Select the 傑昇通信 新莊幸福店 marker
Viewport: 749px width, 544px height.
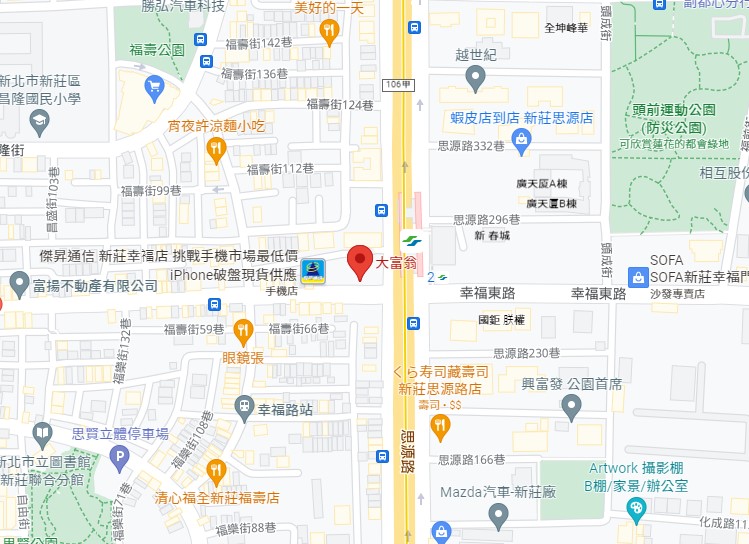(314, 272)
